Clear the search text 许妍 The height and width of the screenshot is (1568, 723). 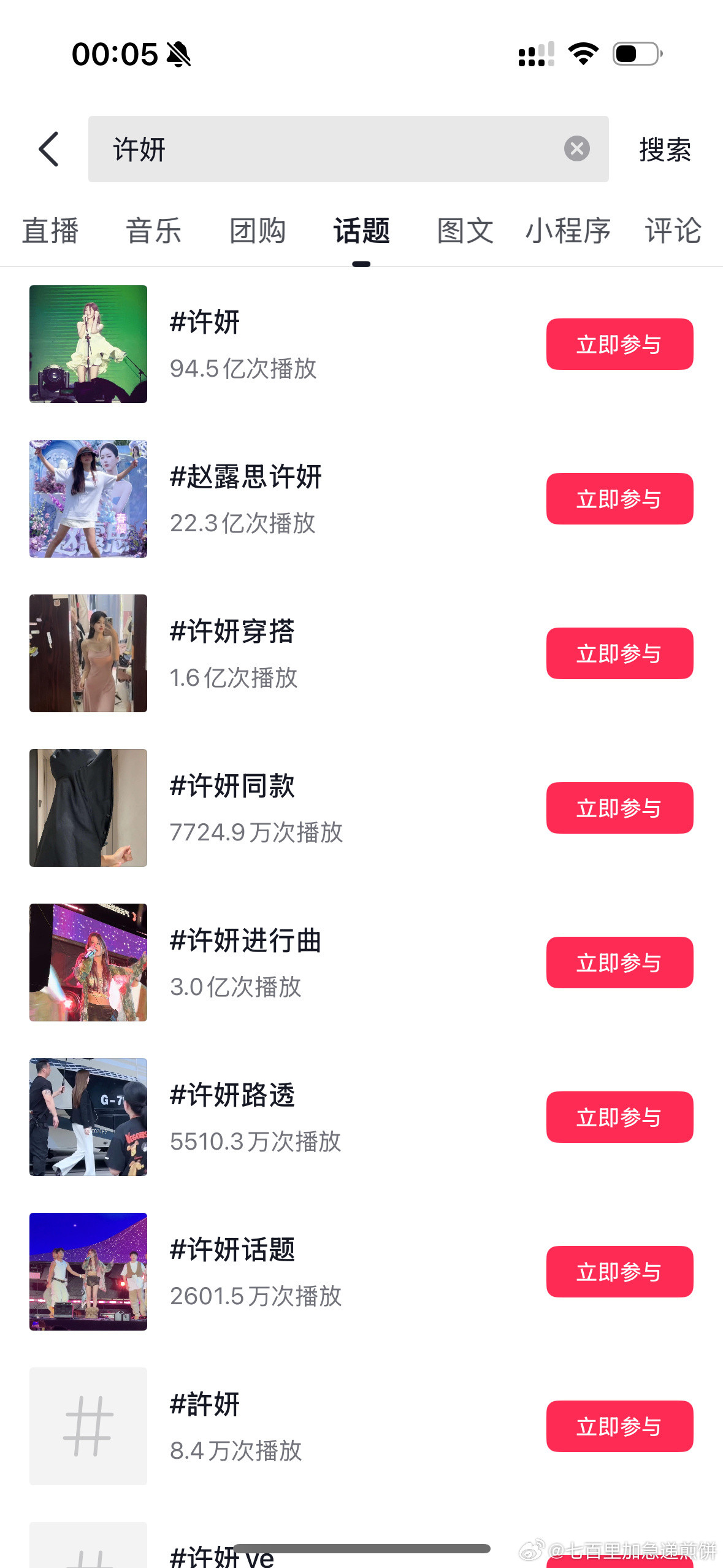[576, 149]
